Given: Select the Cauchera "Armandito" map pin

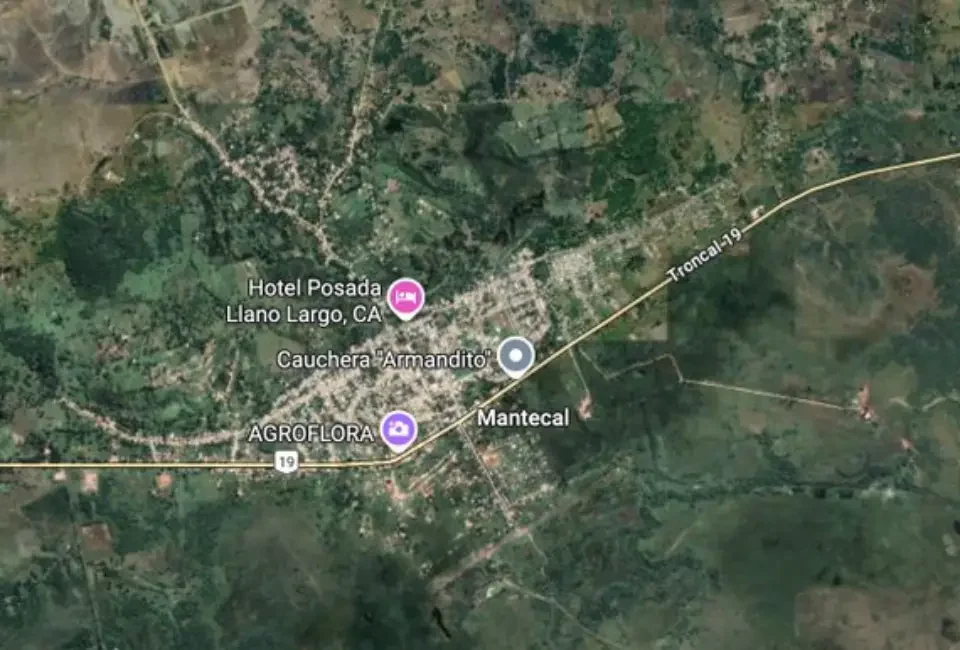Looking at the screenshot, I should coord(516,355).
